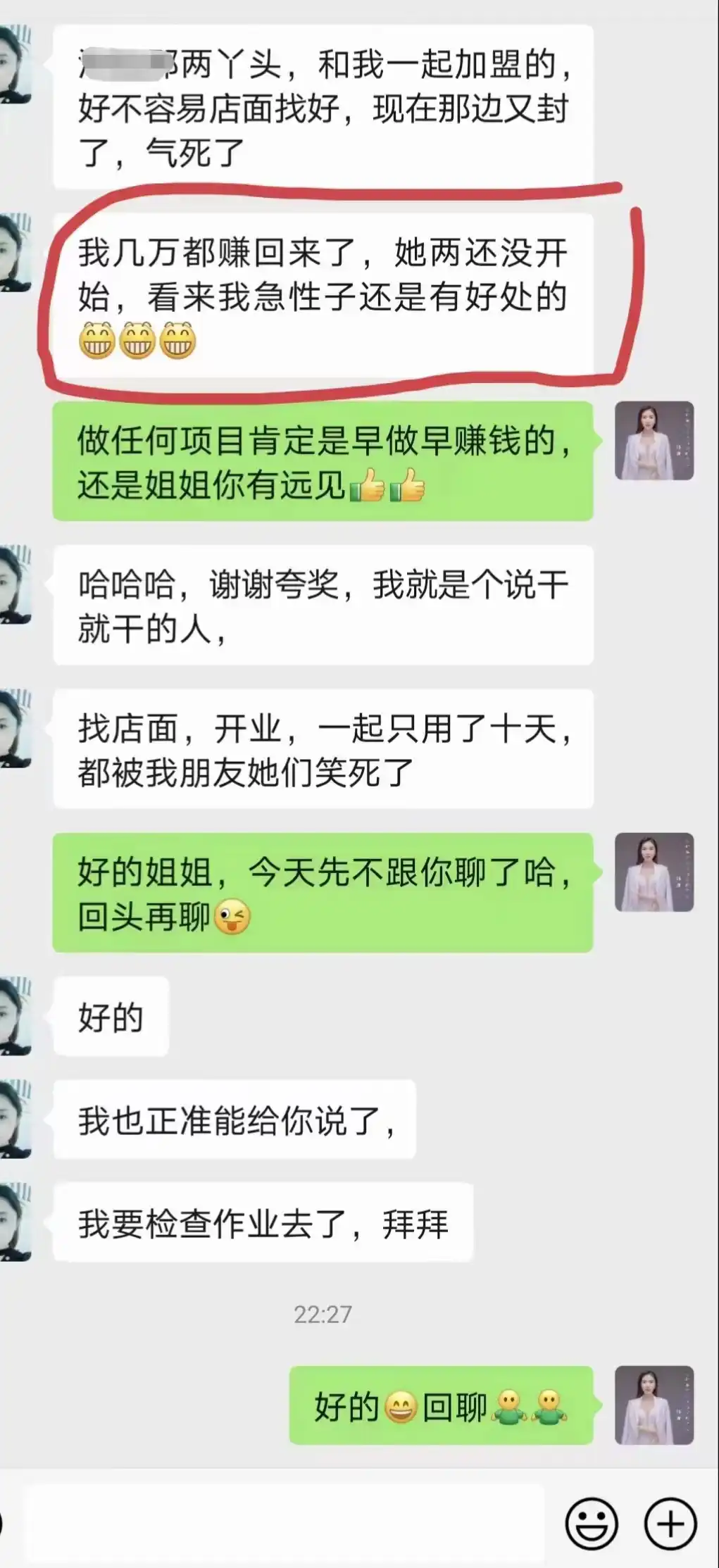The height and width of the screenshot is (1568, 719).
Task: Open the emoji sticker picker
Action: [592, 1523]
